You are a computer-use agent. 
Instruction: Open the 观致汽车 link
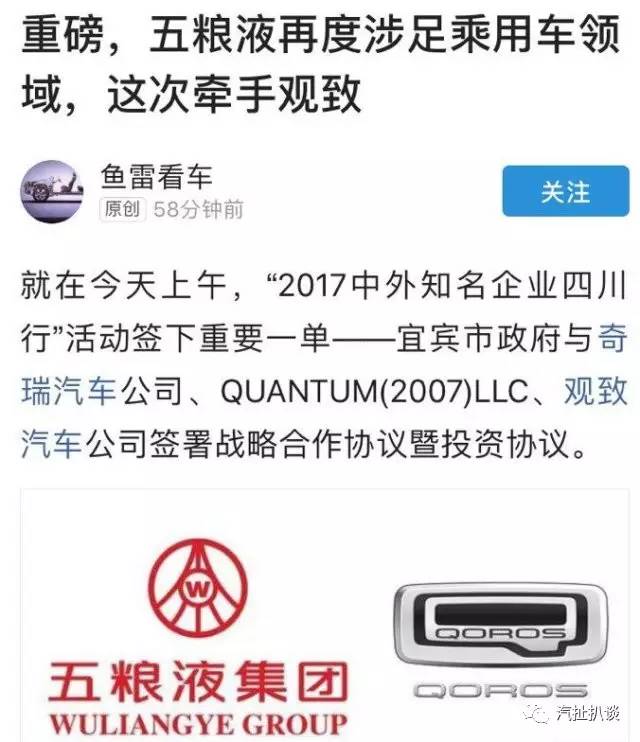[x=51, y=438]
